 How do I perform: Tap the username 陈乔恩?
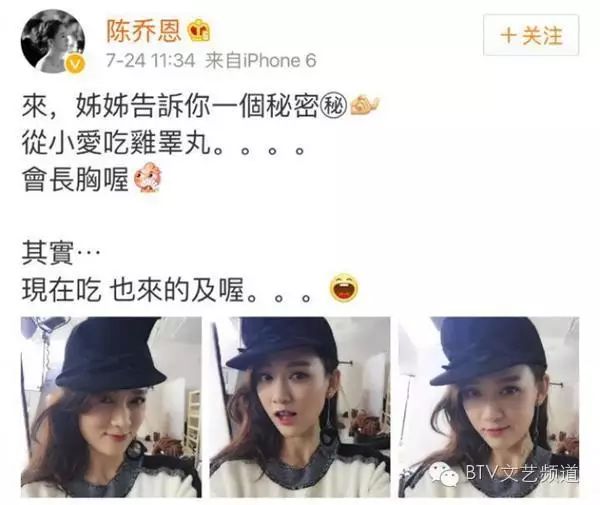[142, 27]
